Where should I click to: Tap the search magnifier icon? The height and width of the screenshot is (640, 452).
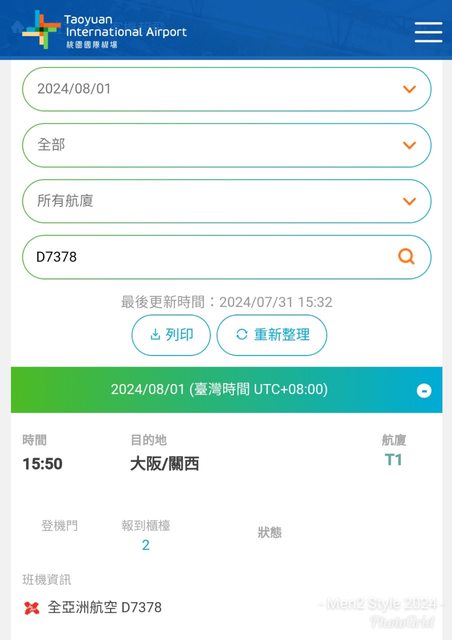coord(406,257)
